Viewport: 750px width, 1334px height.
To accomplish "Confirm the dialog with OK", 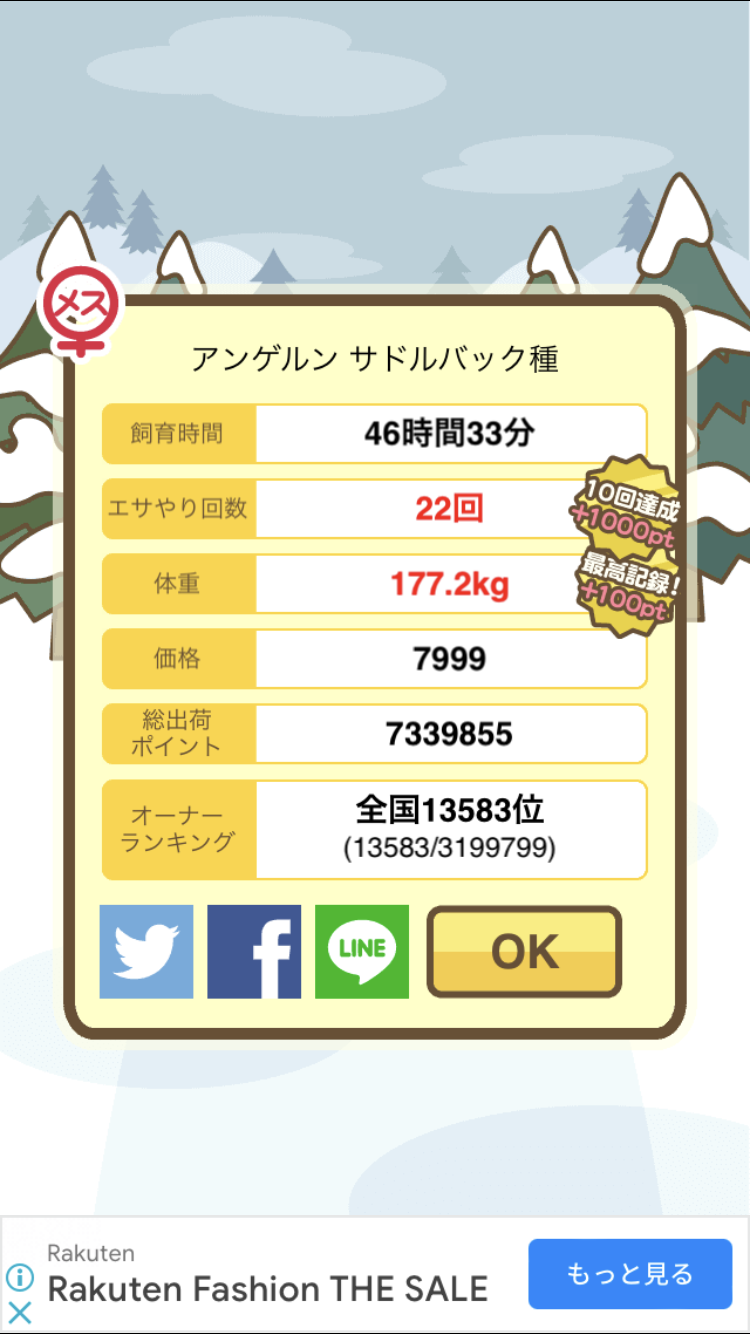I will pos(525,952).
